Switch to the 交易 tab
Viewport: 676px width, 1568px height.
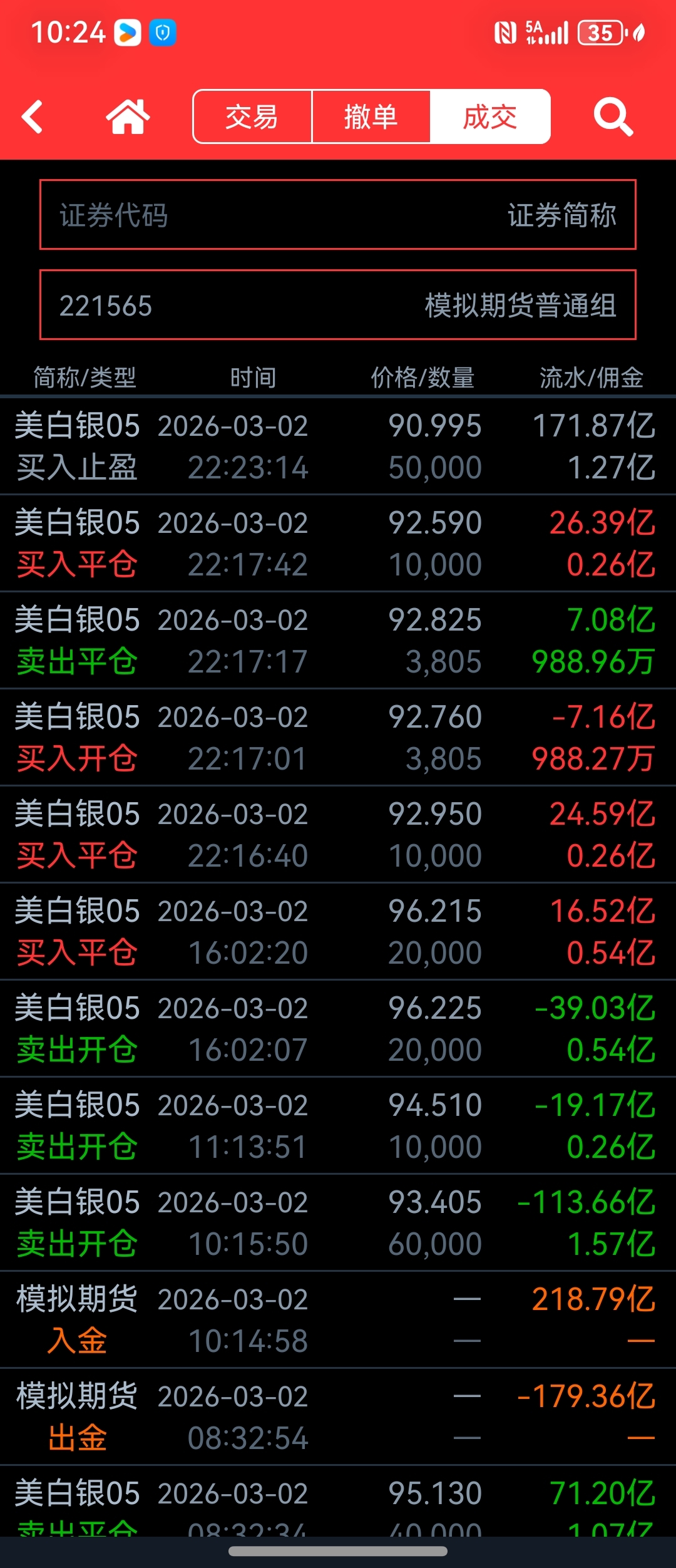pos(252,117)
